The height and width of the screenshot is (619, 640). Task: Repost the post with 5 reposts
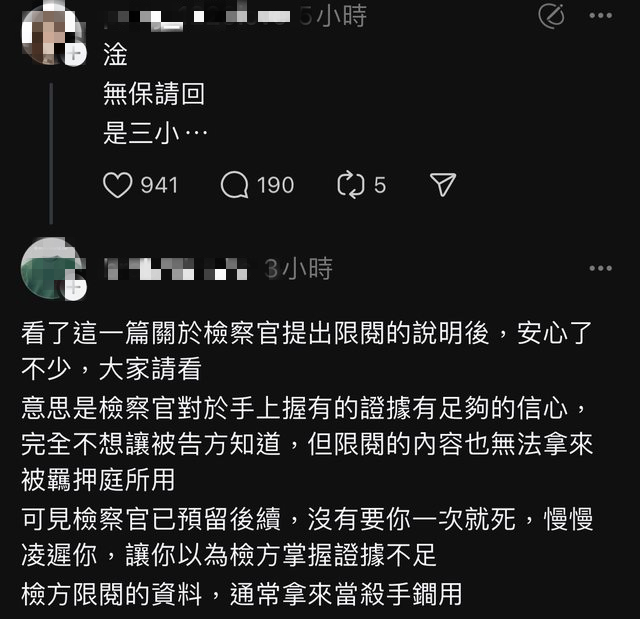click(351, 185)
